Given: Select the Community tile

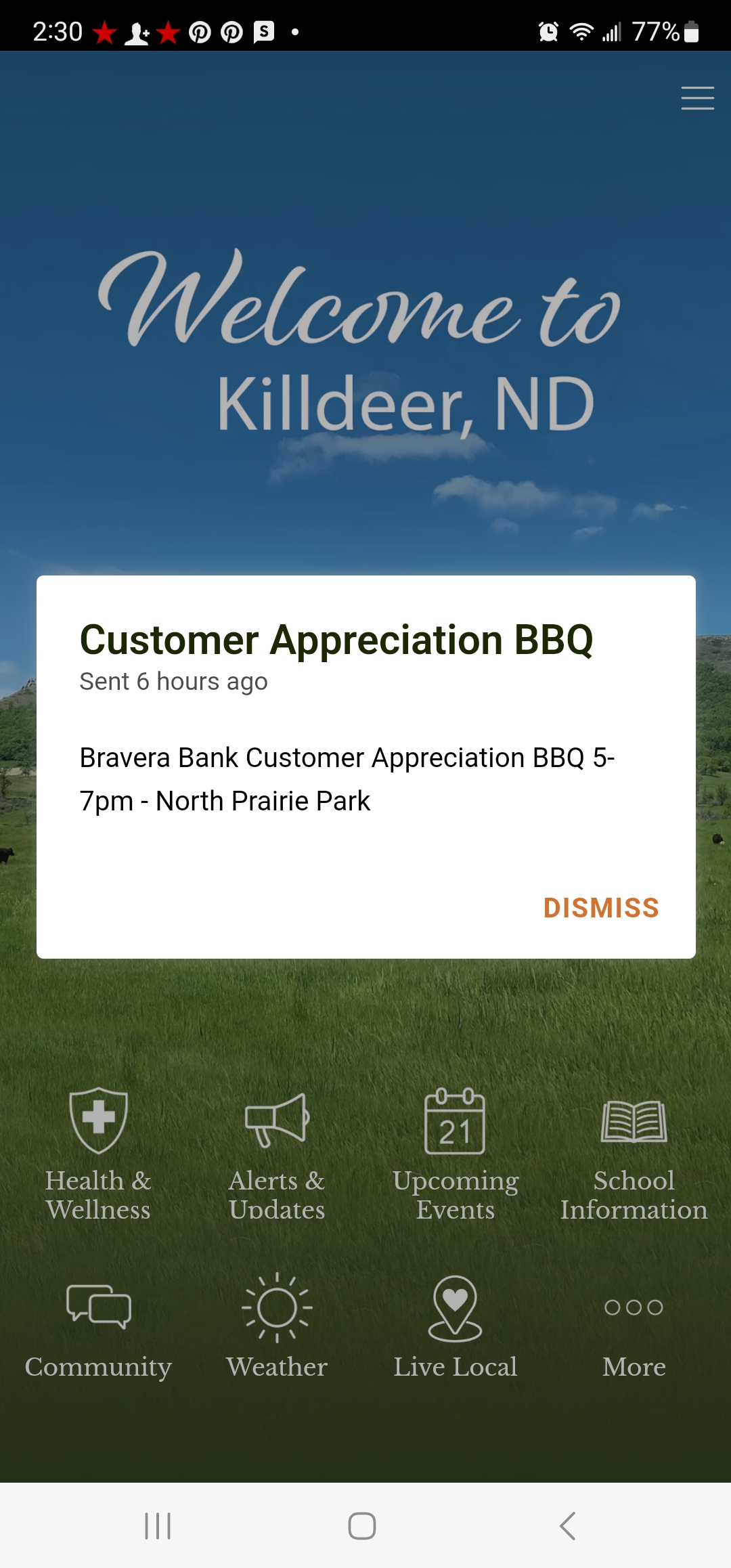Looking at the screenshot, I should click(x=98, y=1327).
